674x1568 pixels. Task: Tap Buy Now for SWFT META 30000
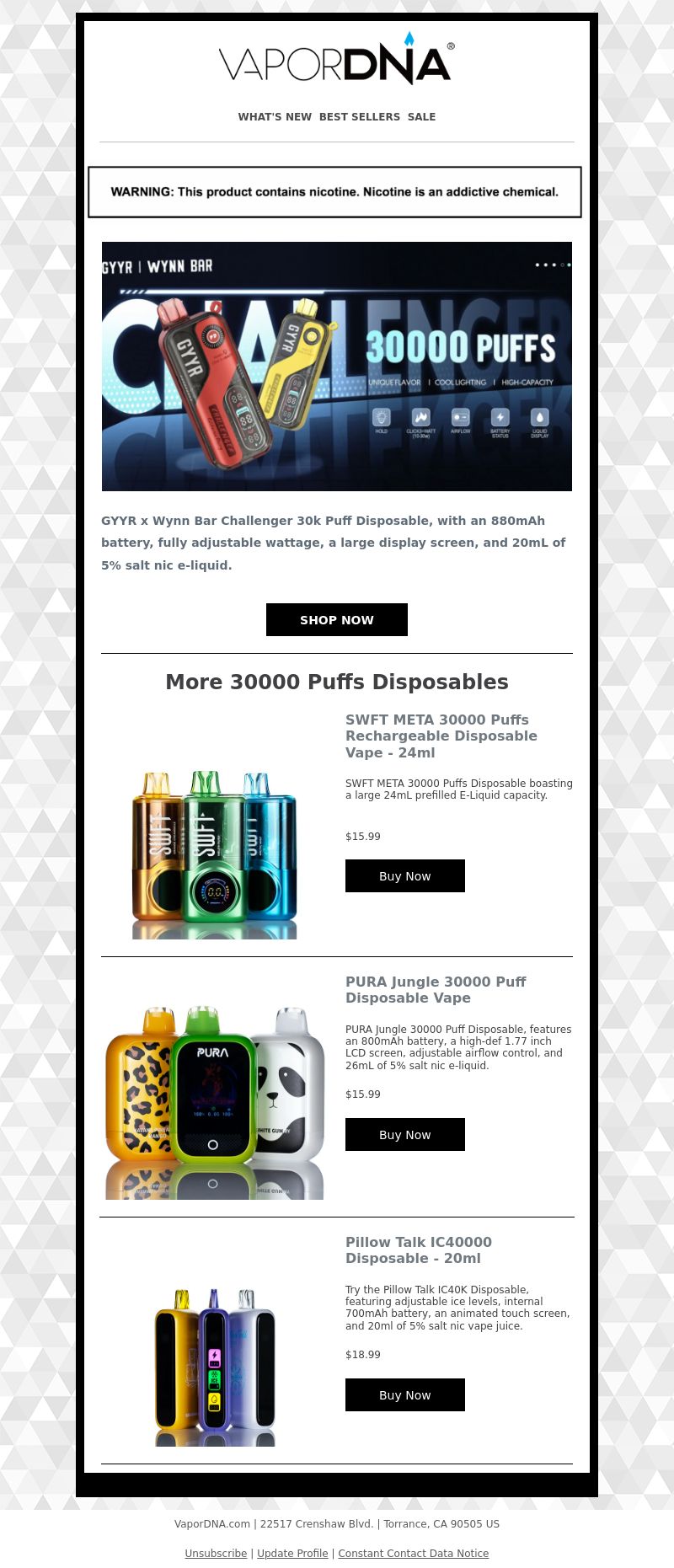(405, 876)
